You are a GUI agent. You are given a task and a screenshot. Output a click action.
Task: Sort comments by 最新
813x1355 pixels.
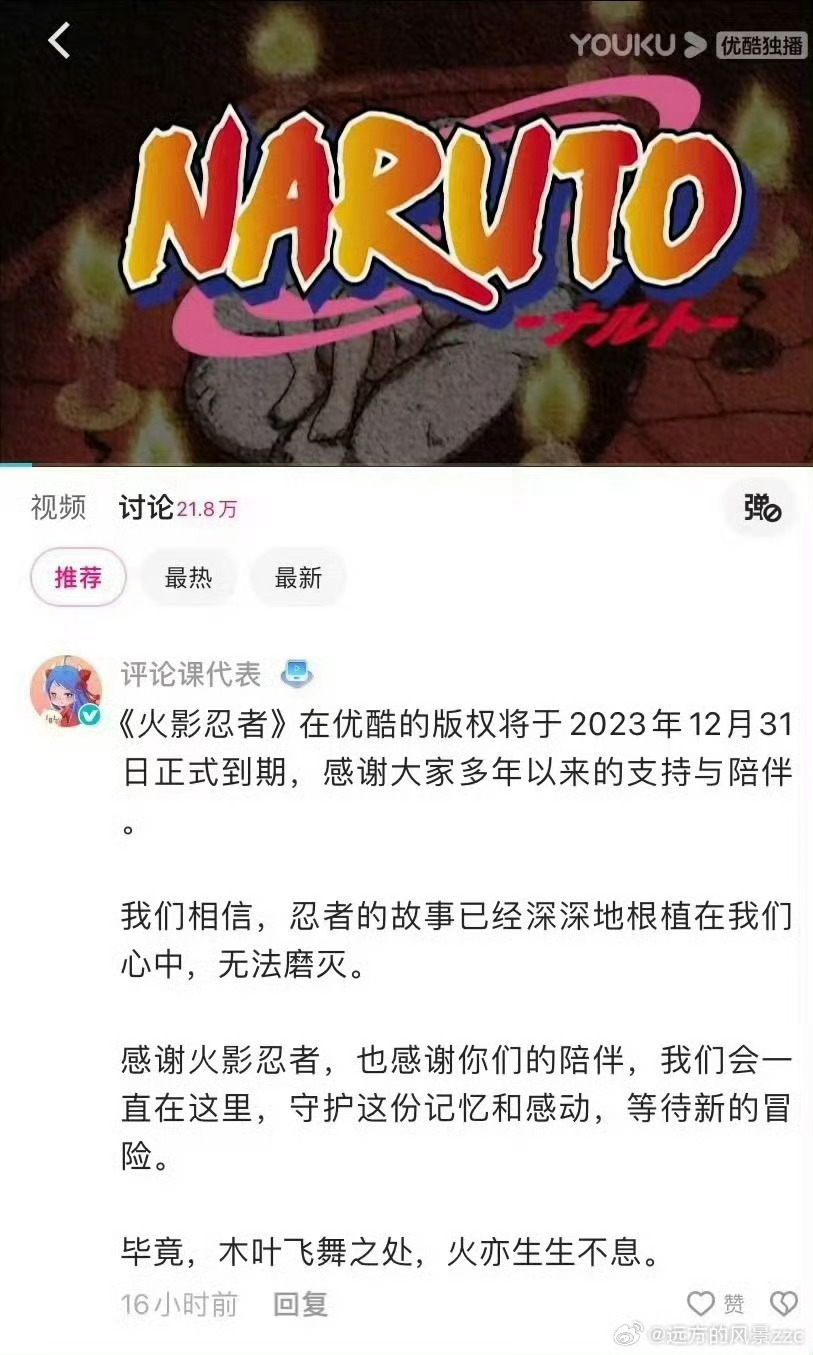(x=298, y=577)
